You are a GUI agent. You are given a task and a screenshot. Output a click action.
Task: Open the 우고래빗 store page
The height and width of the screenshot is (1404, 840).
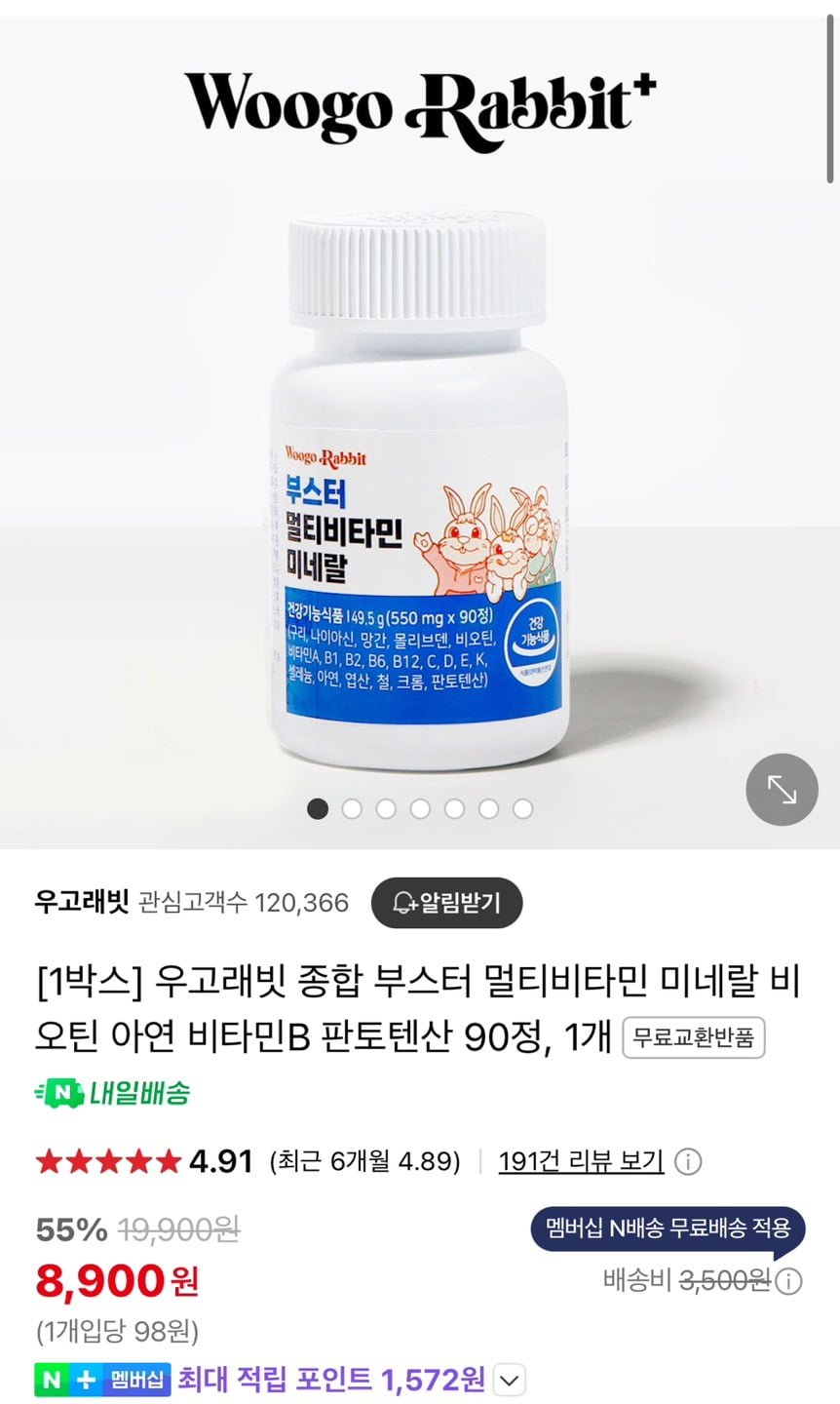(82, 902)
